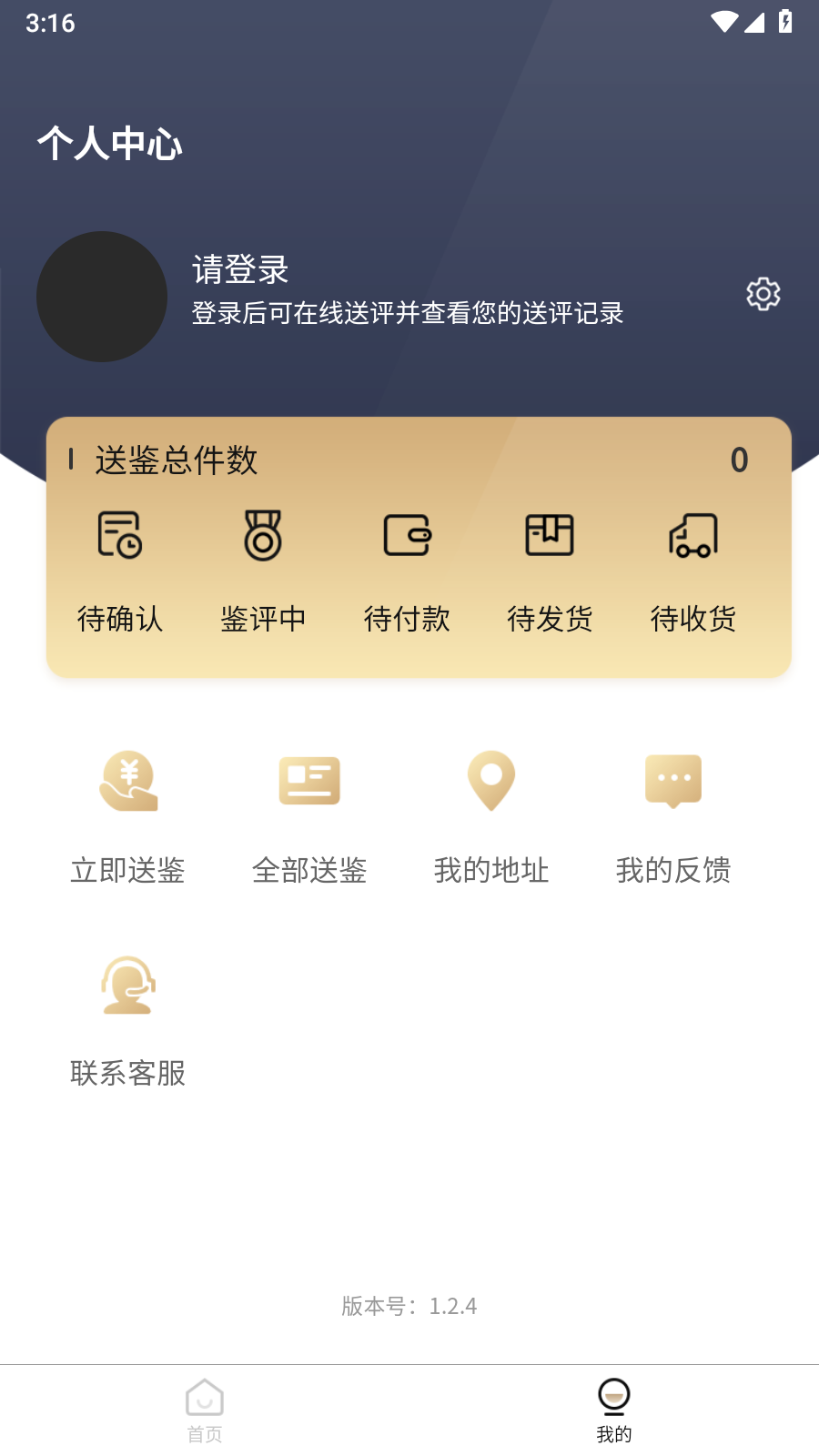
Task: Open the settings gear icon
Action: tap(763, 293)
